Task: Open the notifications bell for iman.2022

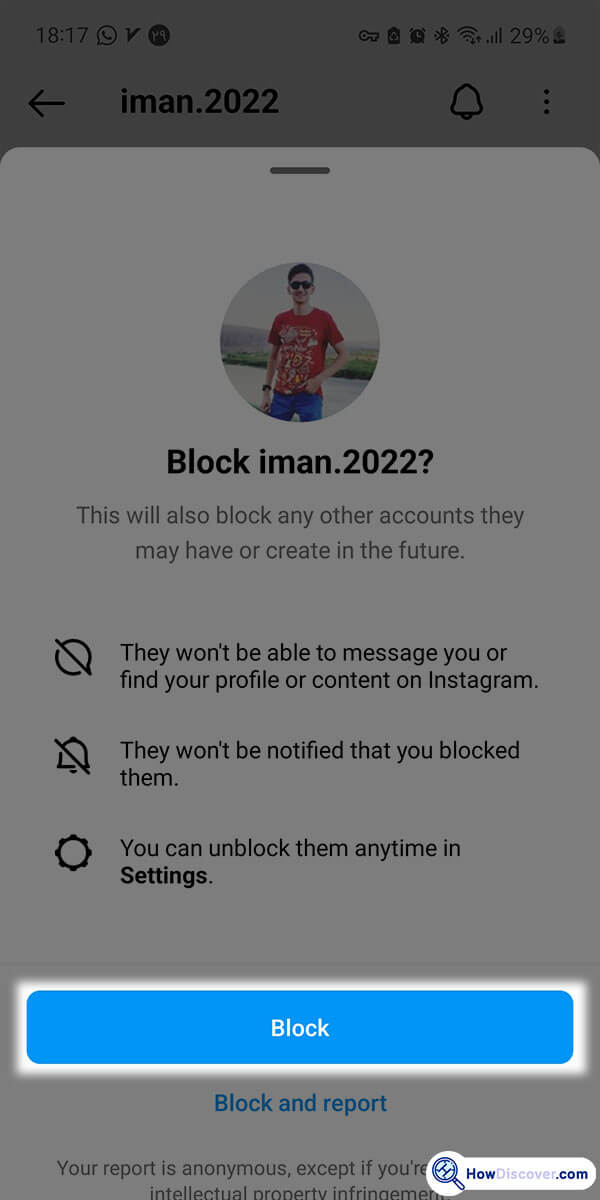Action: click(x=467, y=101)
